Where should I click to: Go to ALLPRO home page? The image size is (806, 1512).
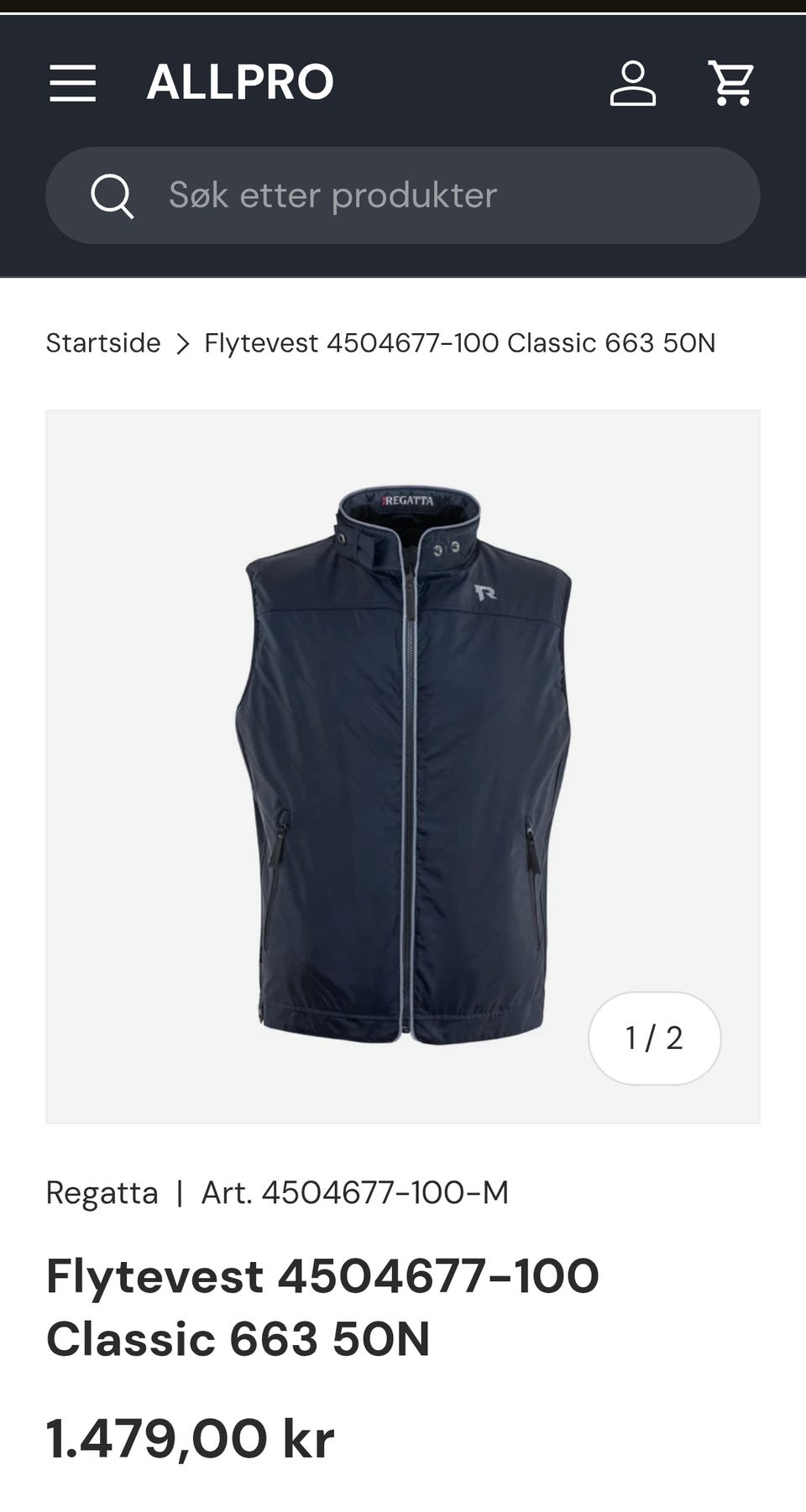[240, 82]
